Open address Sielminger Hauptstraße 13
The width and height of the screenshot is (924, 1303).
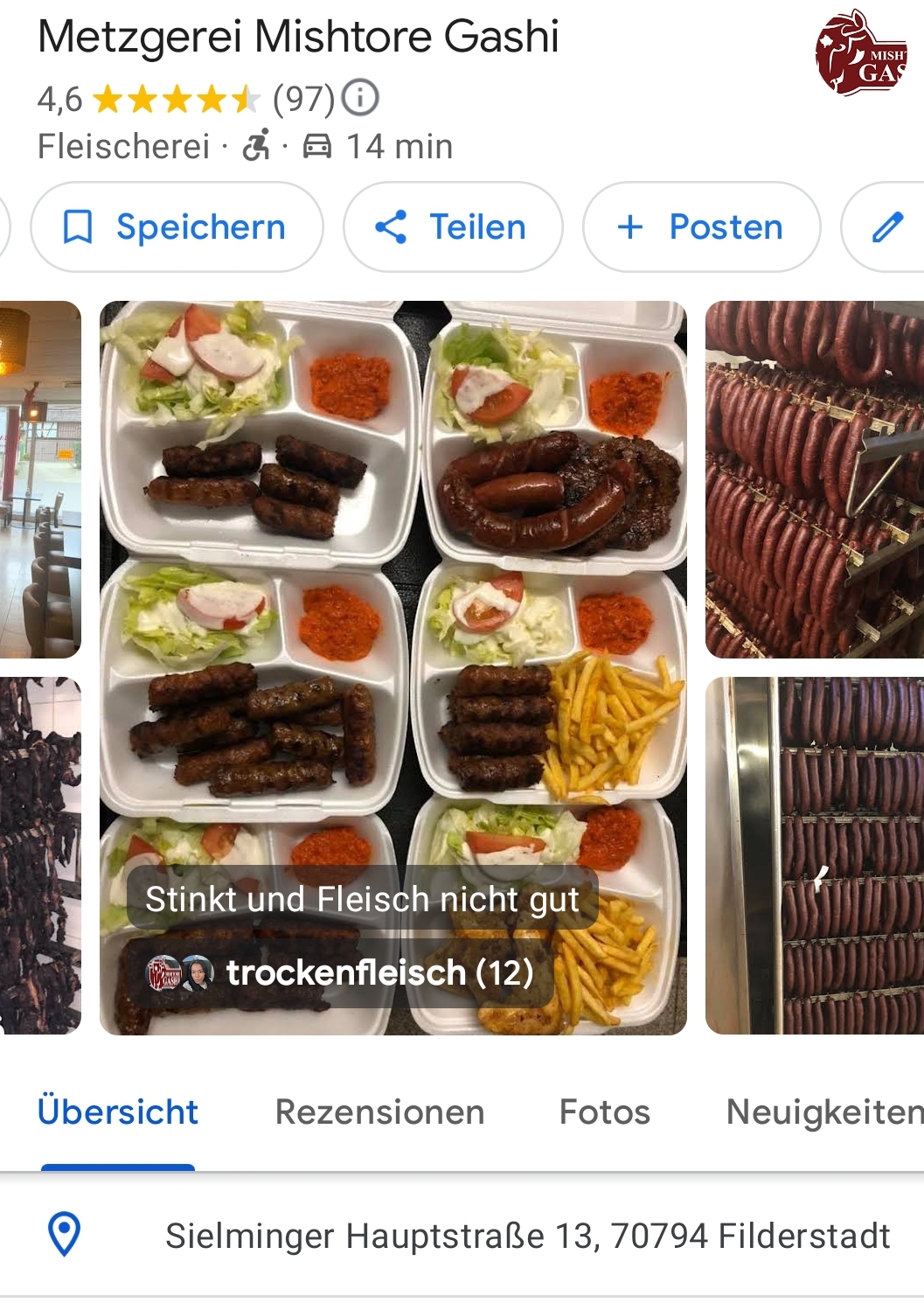click(x=527, y=1236)
